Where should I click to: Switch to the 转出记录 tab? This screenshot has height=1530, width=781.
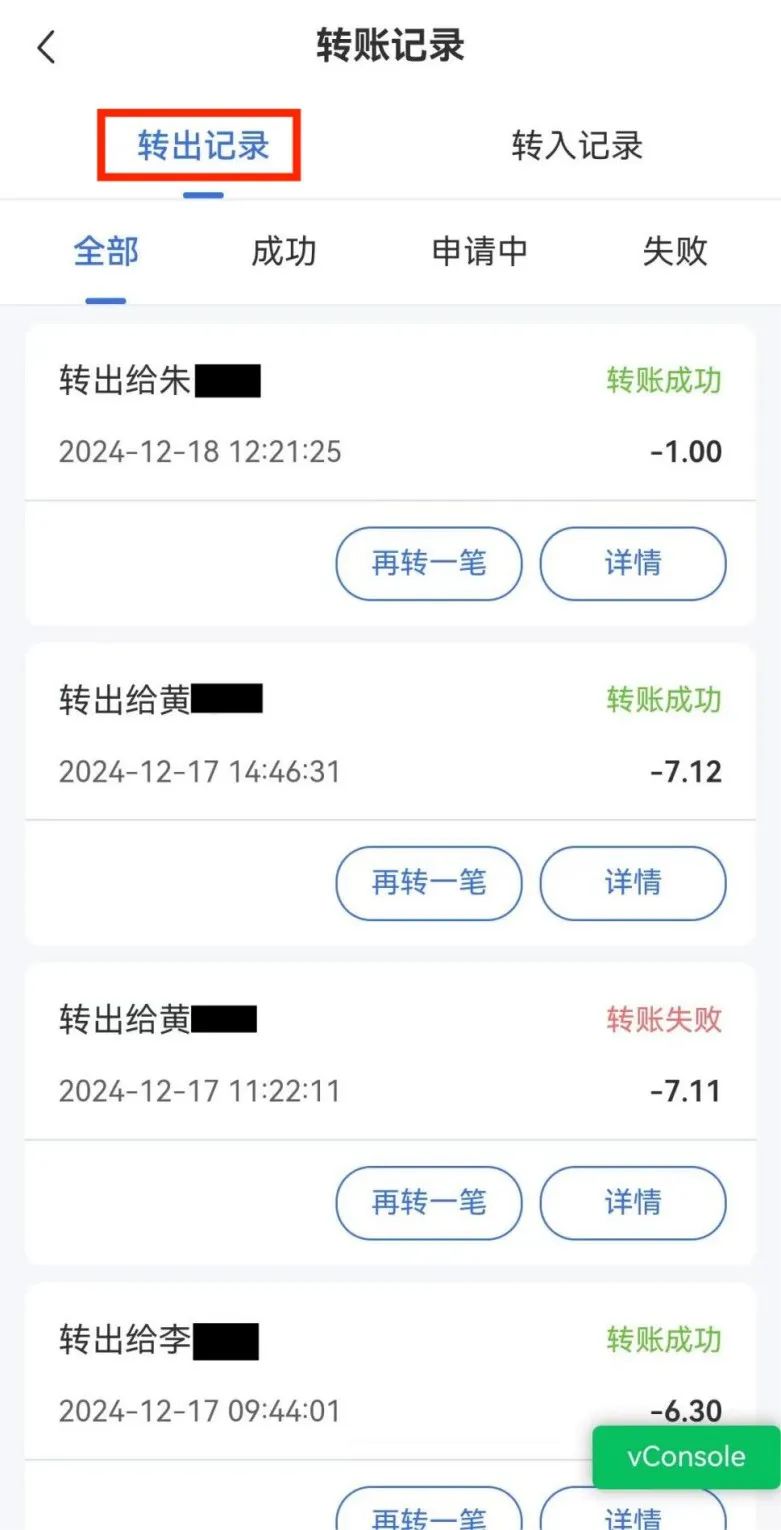(x=203, y=146)
